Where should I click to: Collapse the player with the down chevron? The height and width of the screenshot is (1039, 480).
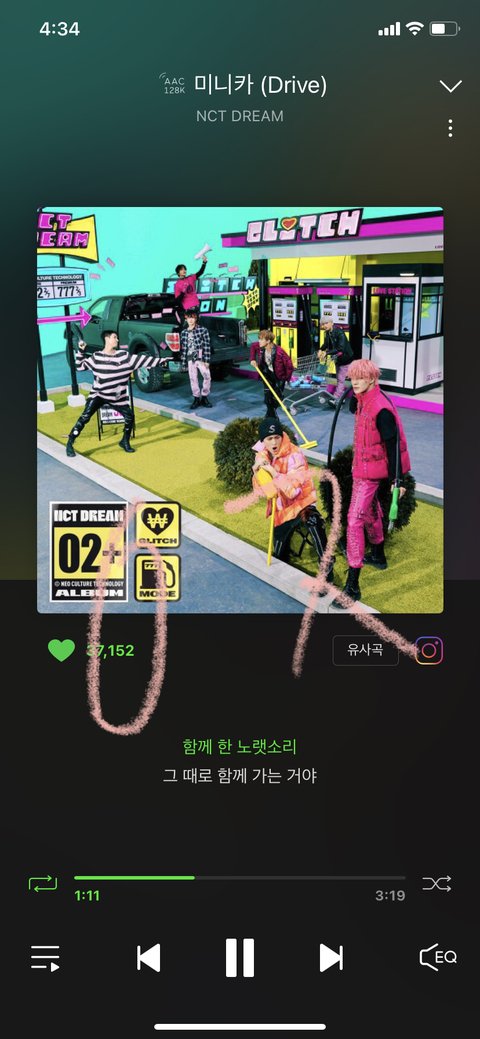click(x=451, y=86)
